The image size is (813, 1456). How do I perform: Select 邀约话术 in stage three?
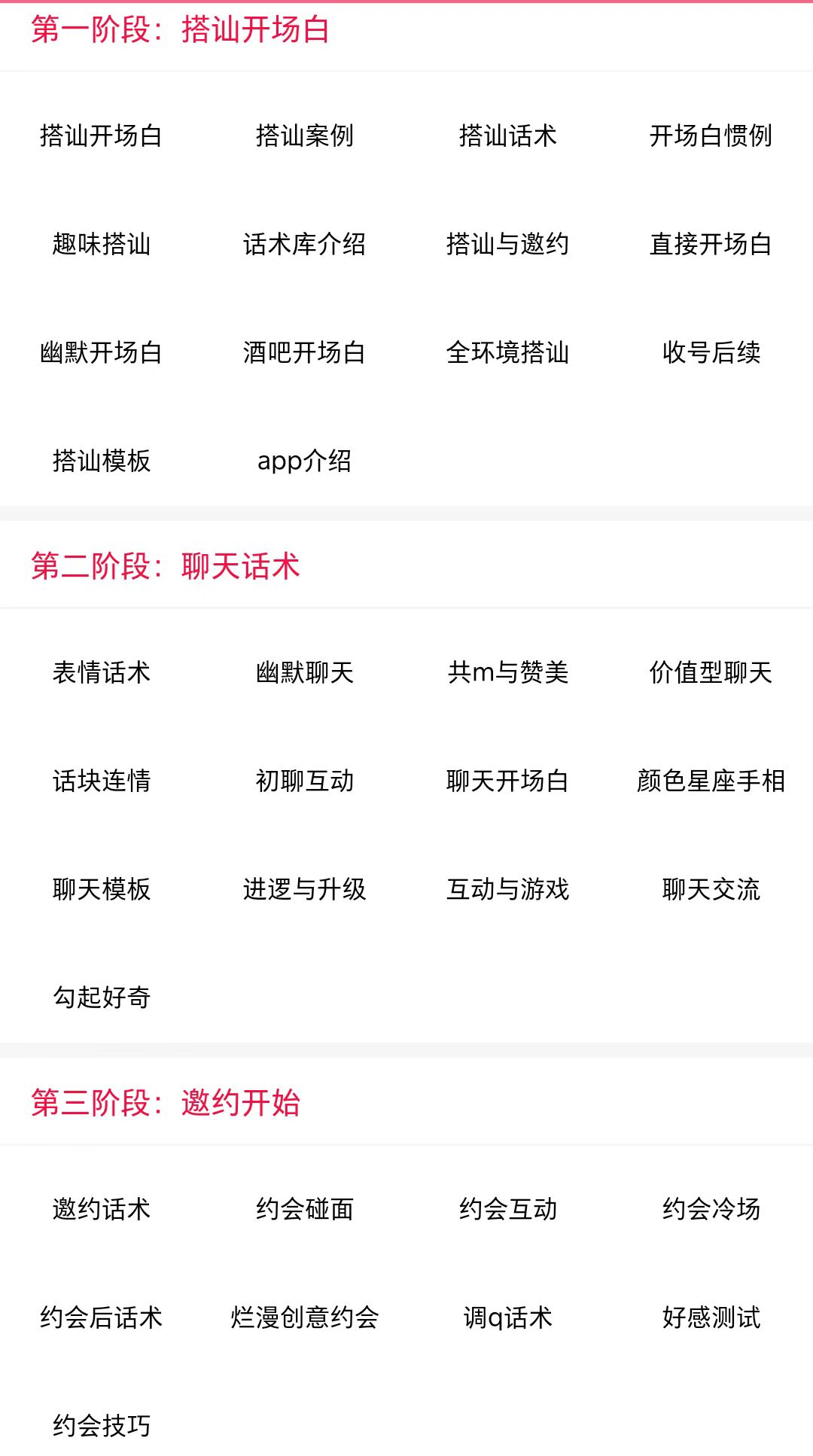pyautogui.click(x=102, y=1209)
